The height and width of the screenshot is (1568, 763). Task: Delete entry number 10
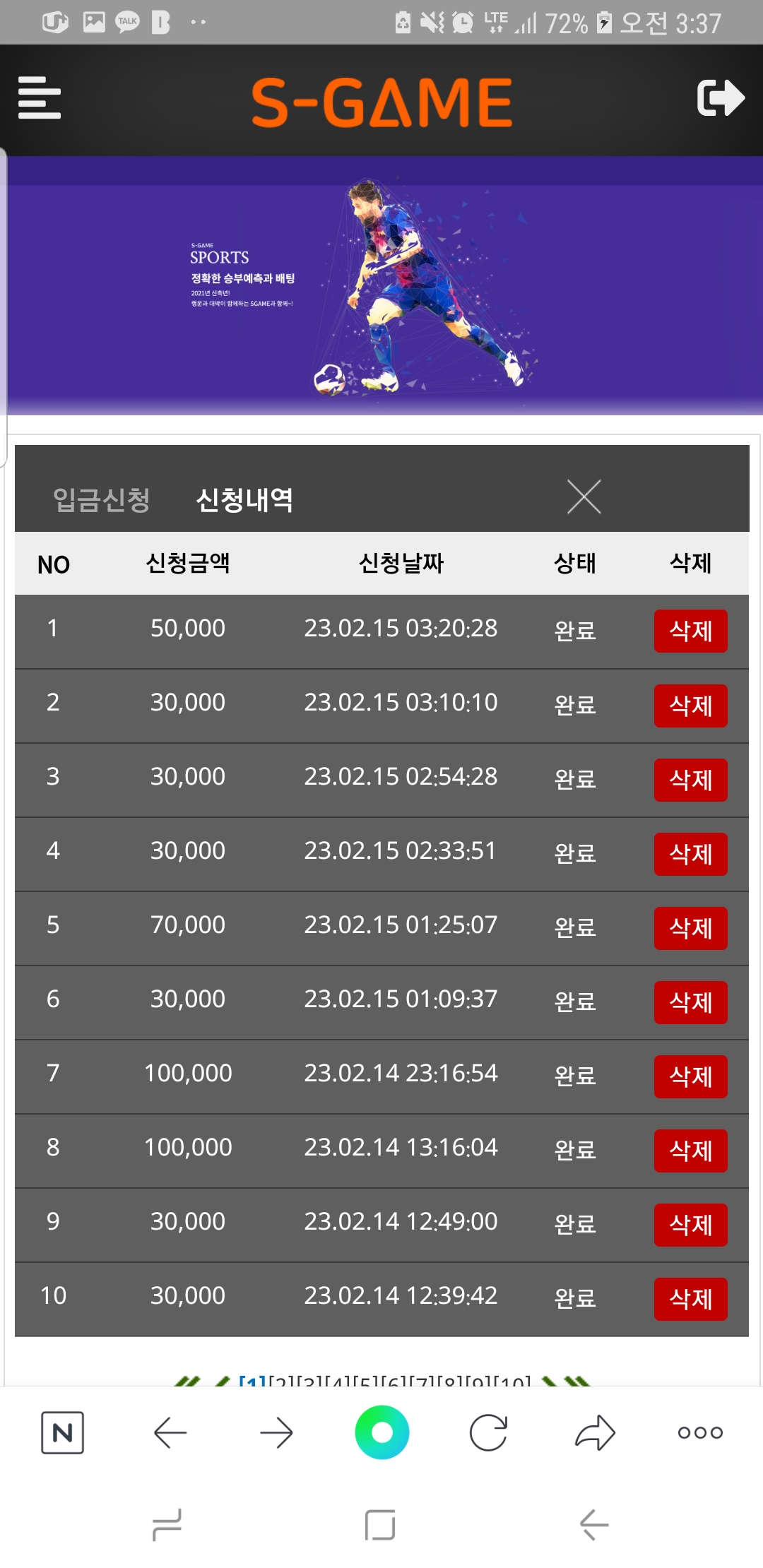(x=691, y=1299)
